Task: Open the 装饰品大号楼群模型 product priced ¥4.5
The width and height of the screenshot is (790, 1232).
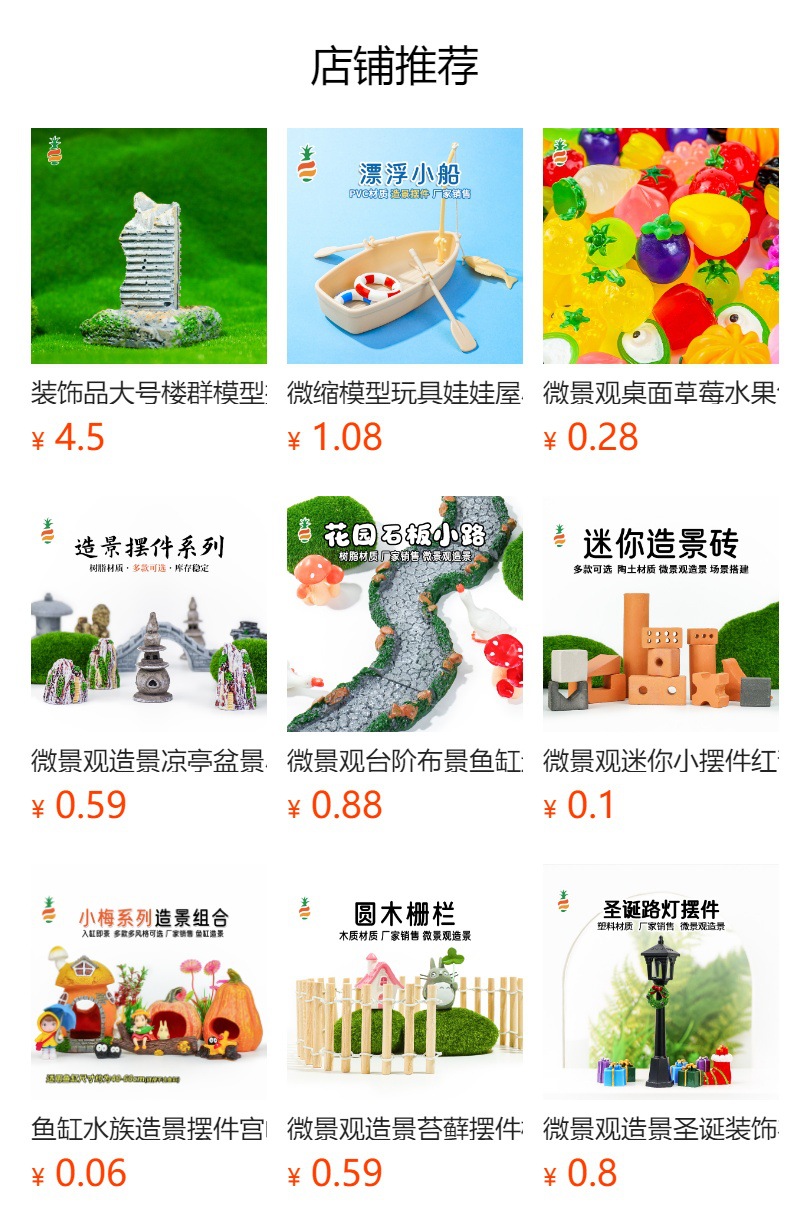Action: [x=149, y=246]
